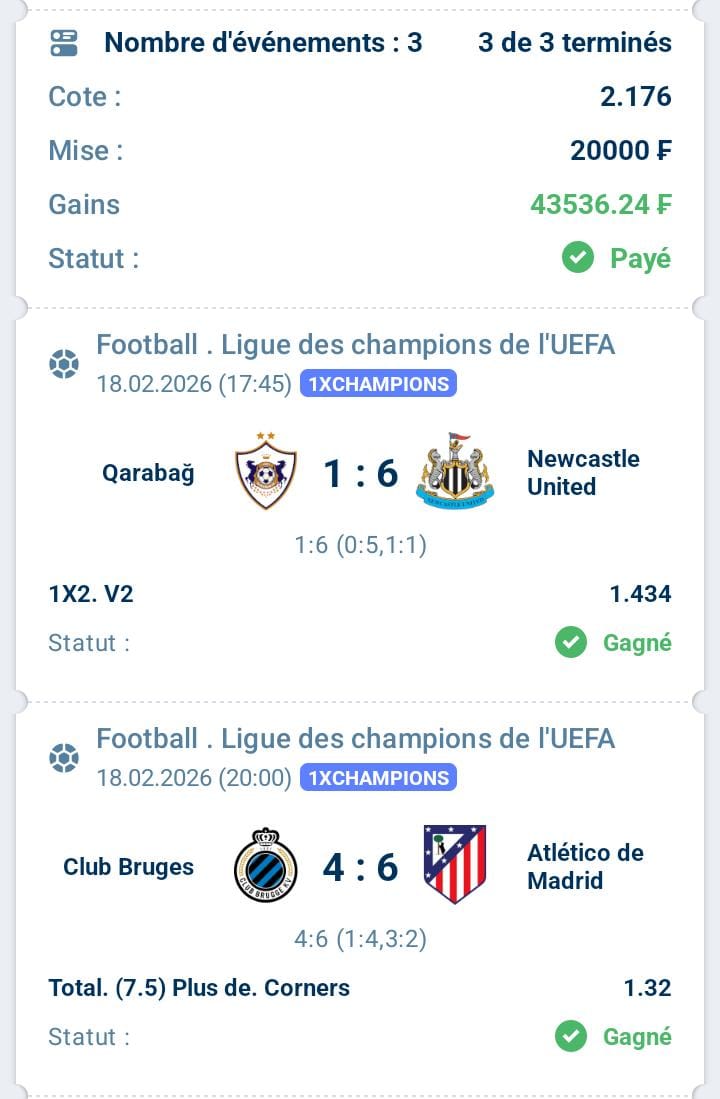Screen dimensions: 720x1099
Task: Tap the 1XCHAMPIONS tag on the 20:00 event
Action: coord(378,778)
